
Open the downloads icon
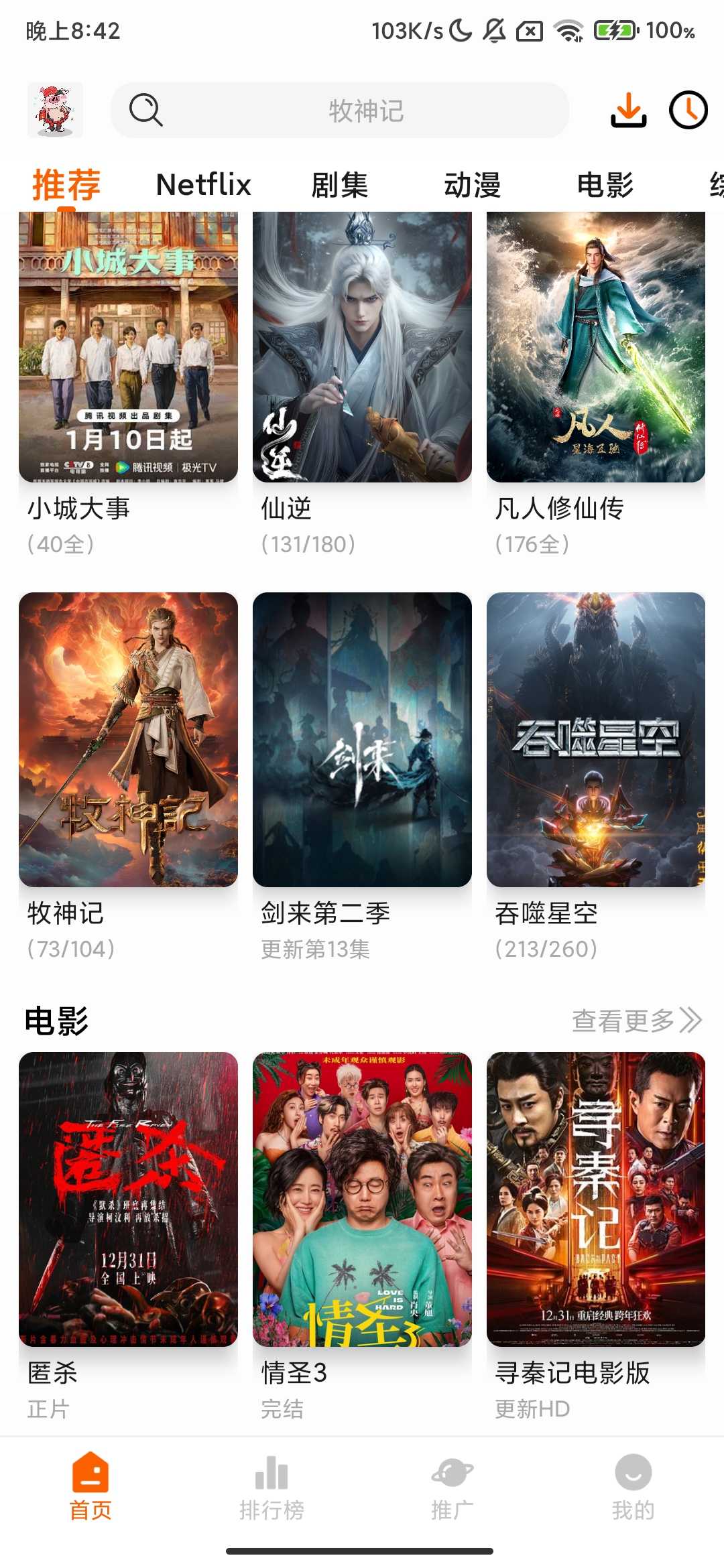click(628, 111)
